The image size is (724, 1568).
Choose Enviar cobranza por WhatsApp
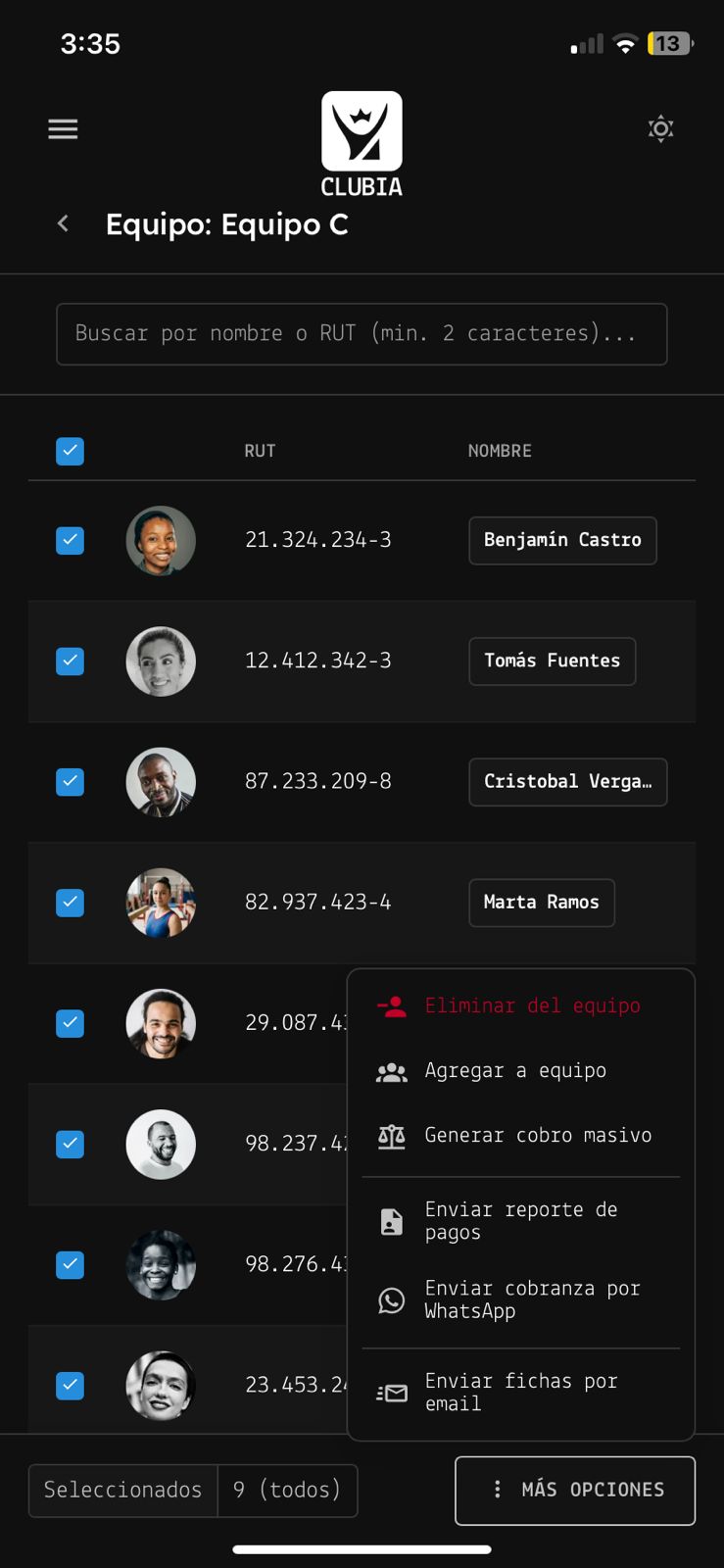(x=521, y=1299)
